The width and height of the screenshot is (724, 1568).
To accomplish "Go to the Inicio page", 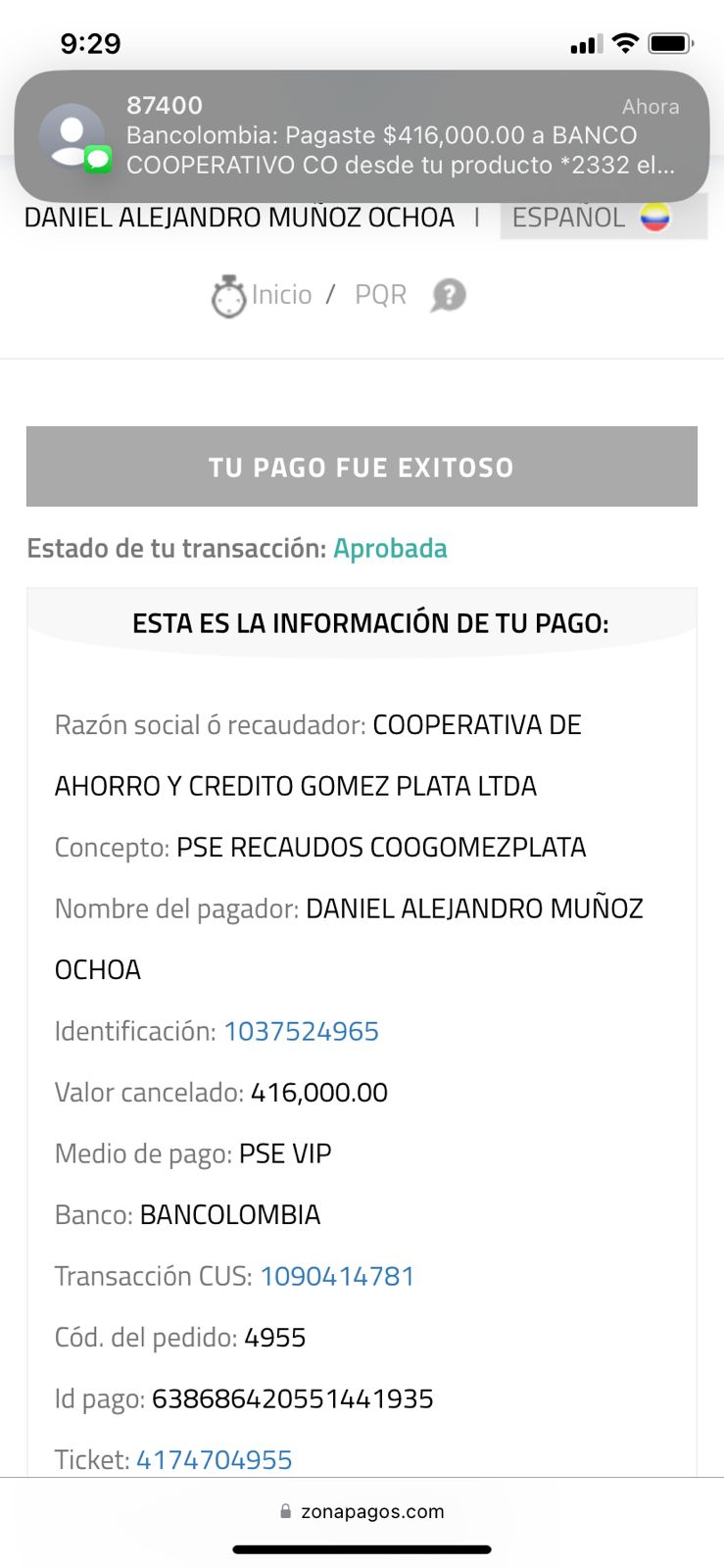I will click(x=280, y=295).
